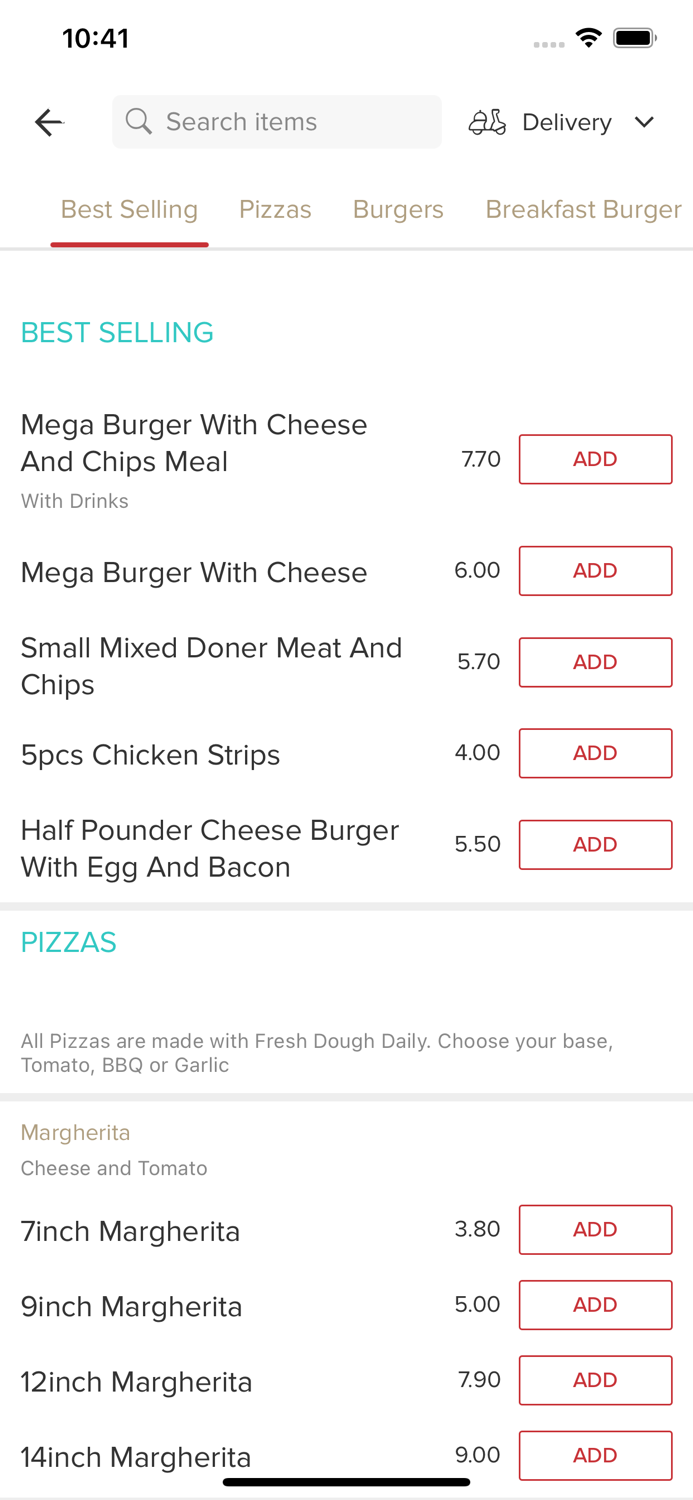Add Half Pounder Cheese Burger With Egg
The height and width of the screenshot is (1500, 693).
[x=595, y=845]
